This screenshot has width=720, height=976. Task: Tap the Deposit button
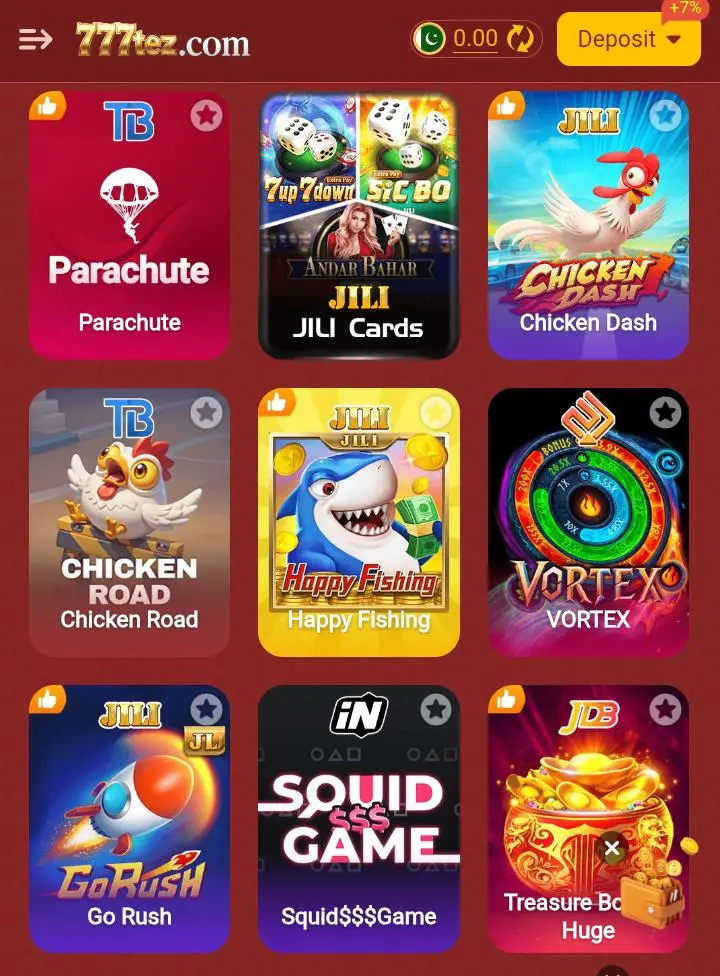pyautogui.click(x=628, y=39)
